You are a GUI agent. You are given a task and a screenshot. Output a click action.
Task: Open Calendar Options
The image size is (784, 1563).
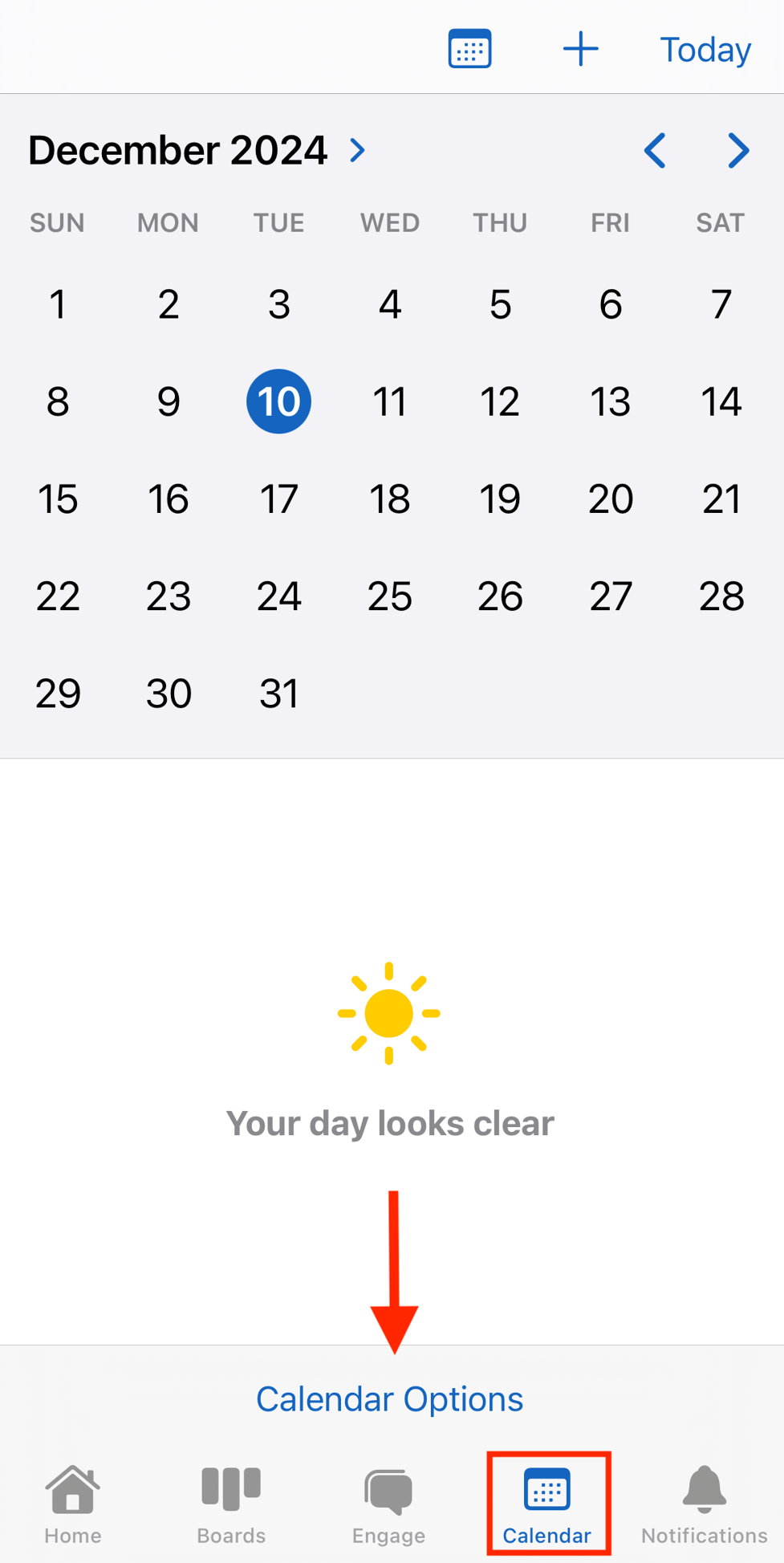pyautogui.click(x=389, y=1398)
